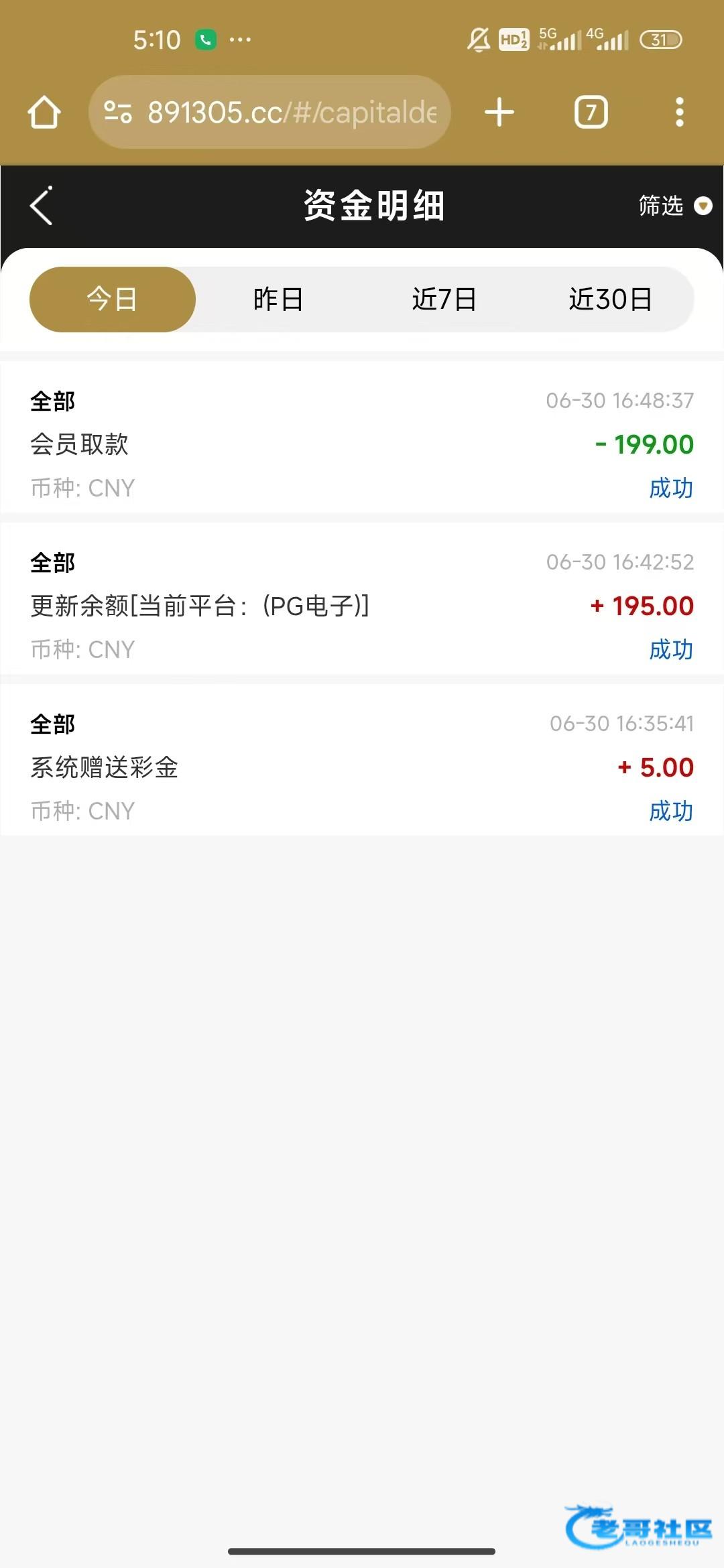Open the site info icon in the address bar

point(118,112)
